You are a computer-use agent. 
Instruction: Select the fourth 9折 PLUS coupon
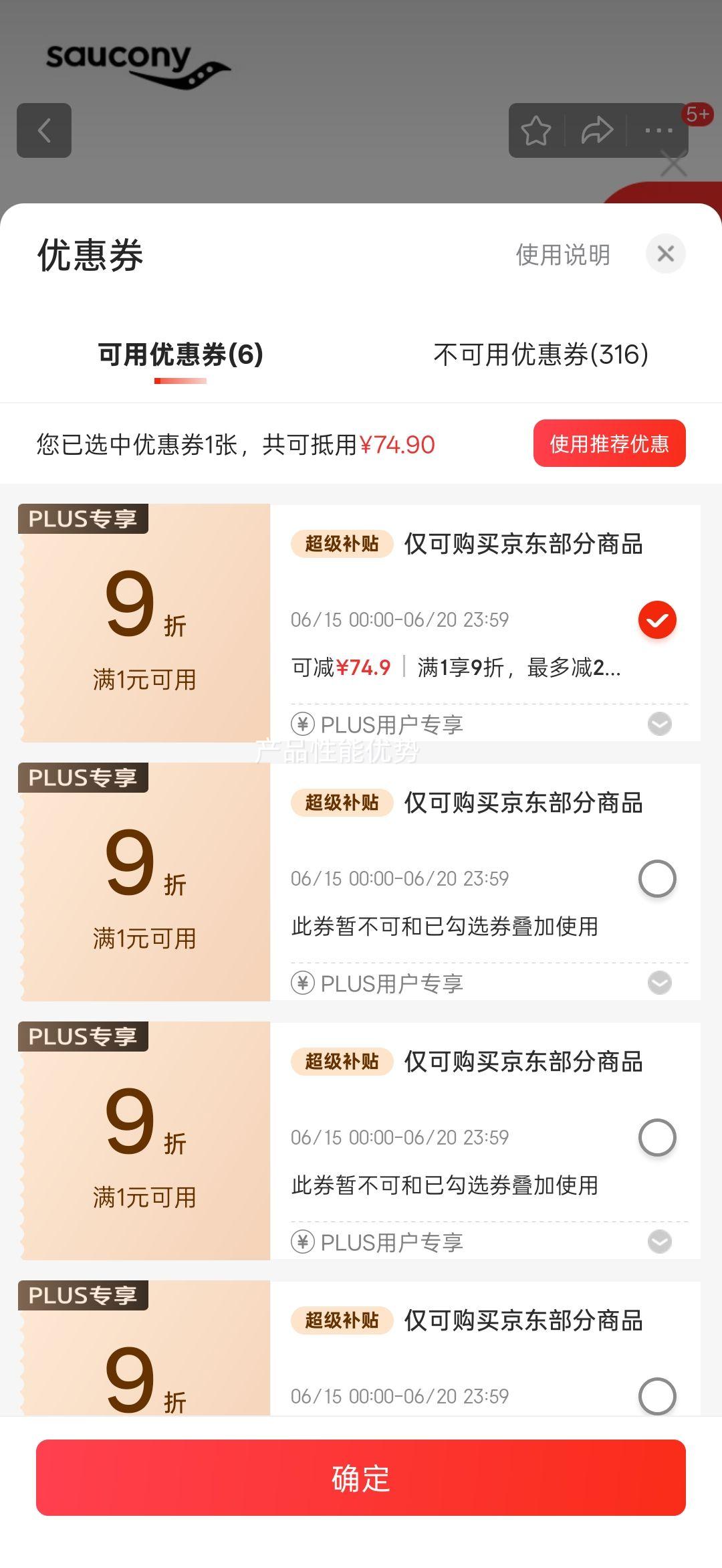[657, 1396]
